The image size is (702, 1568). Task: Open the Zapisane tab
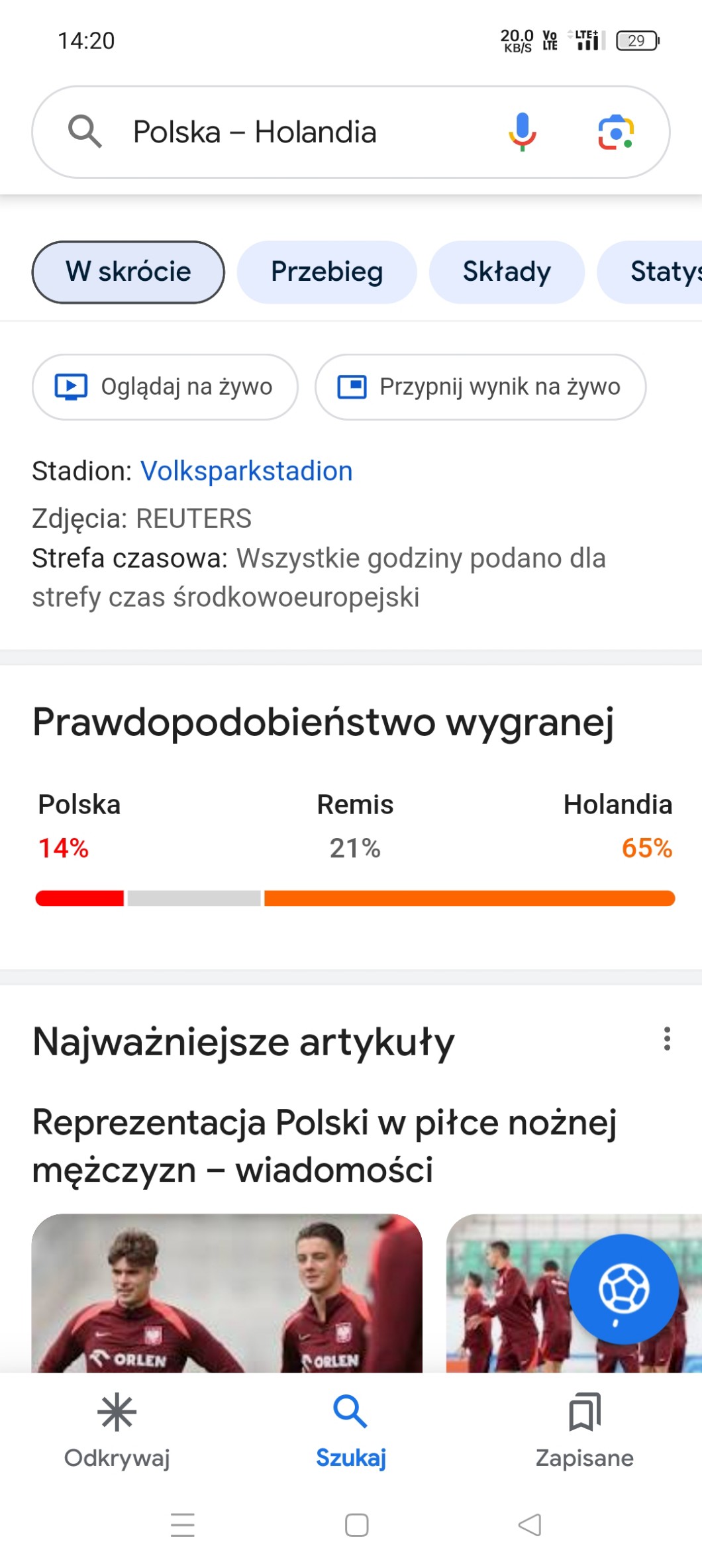coord(584,1430)
